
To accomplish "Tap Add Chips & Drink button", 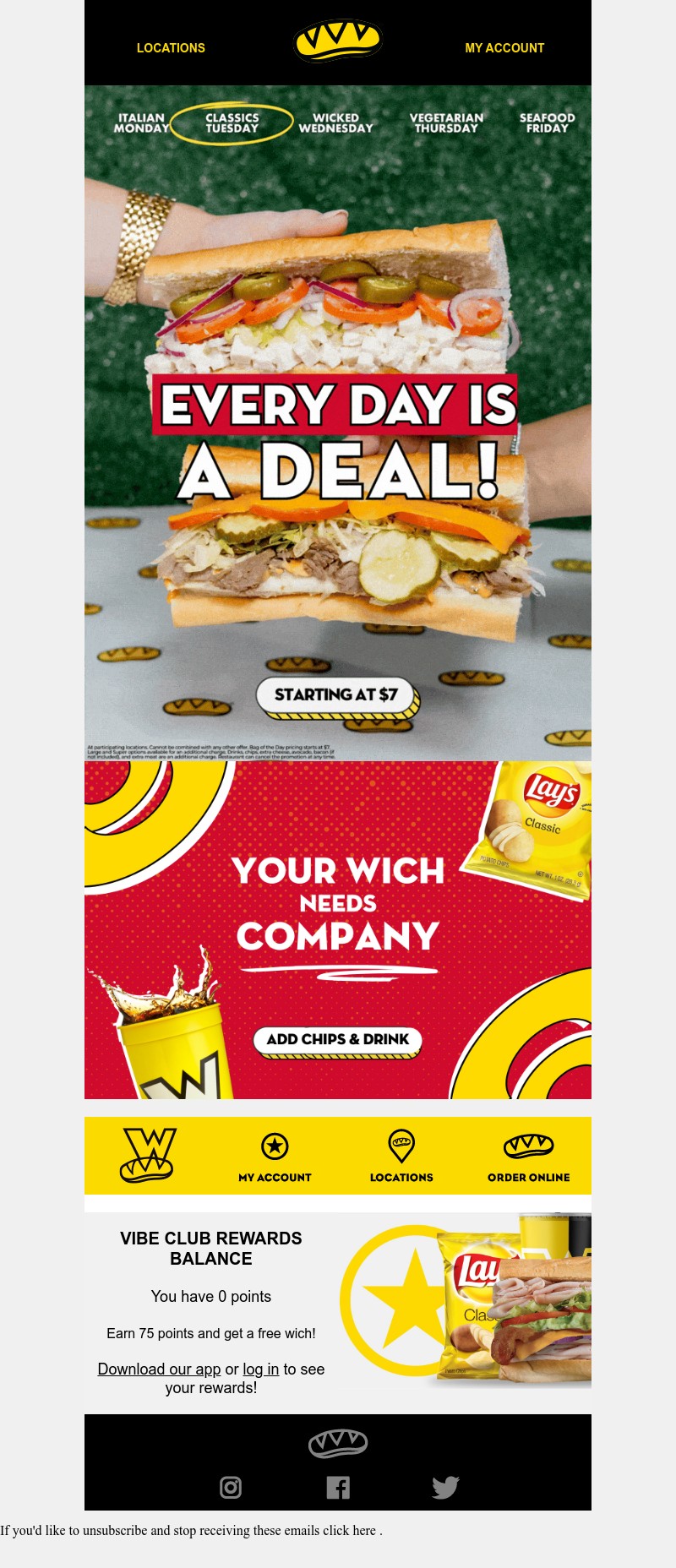I will tap(337, 1040).
